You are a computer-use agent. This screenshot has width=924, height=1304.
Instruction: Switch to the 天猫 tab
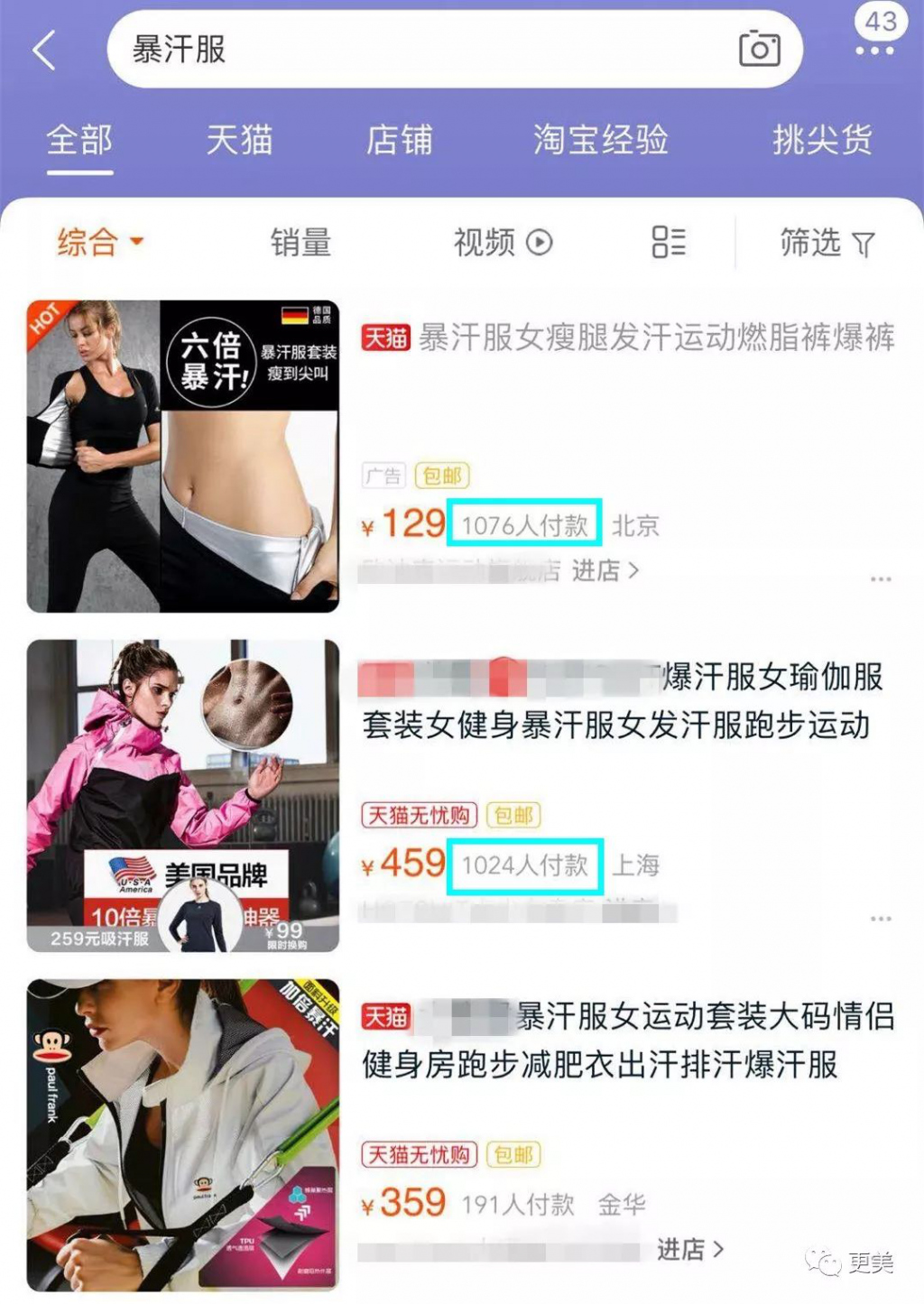(239, 140)
